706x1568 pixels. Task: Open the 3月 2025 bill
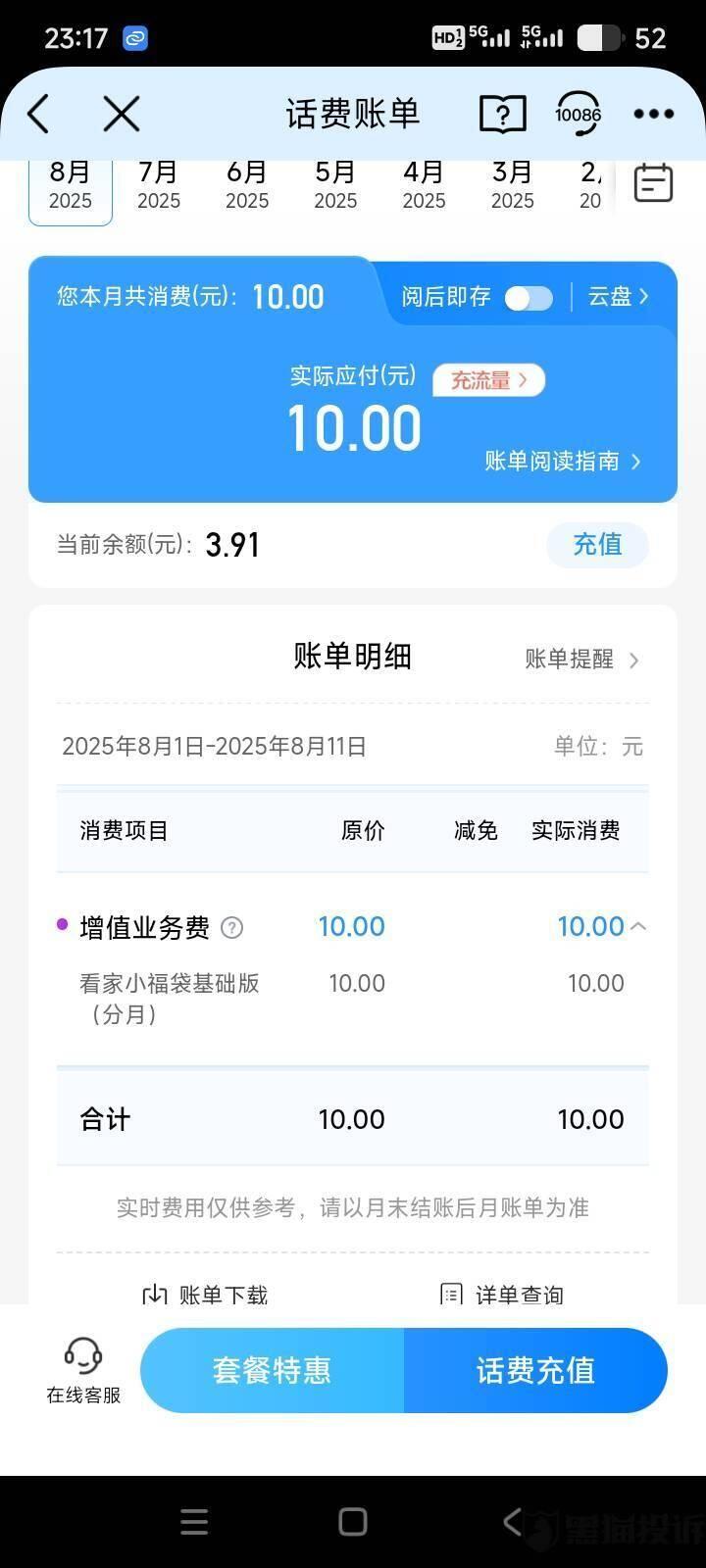[512, 185]
